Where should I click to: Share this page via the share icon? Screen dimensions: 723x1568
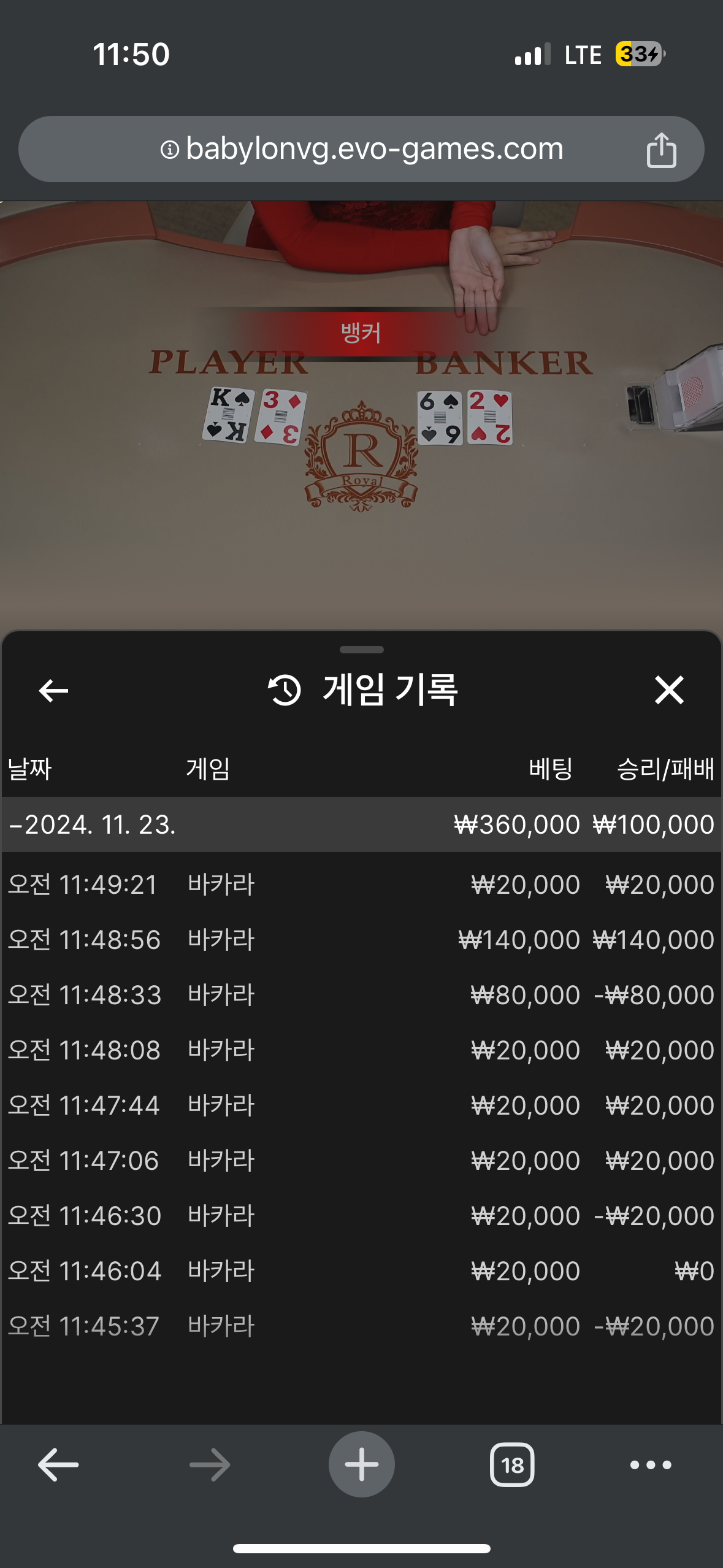(x=661, y=150)
